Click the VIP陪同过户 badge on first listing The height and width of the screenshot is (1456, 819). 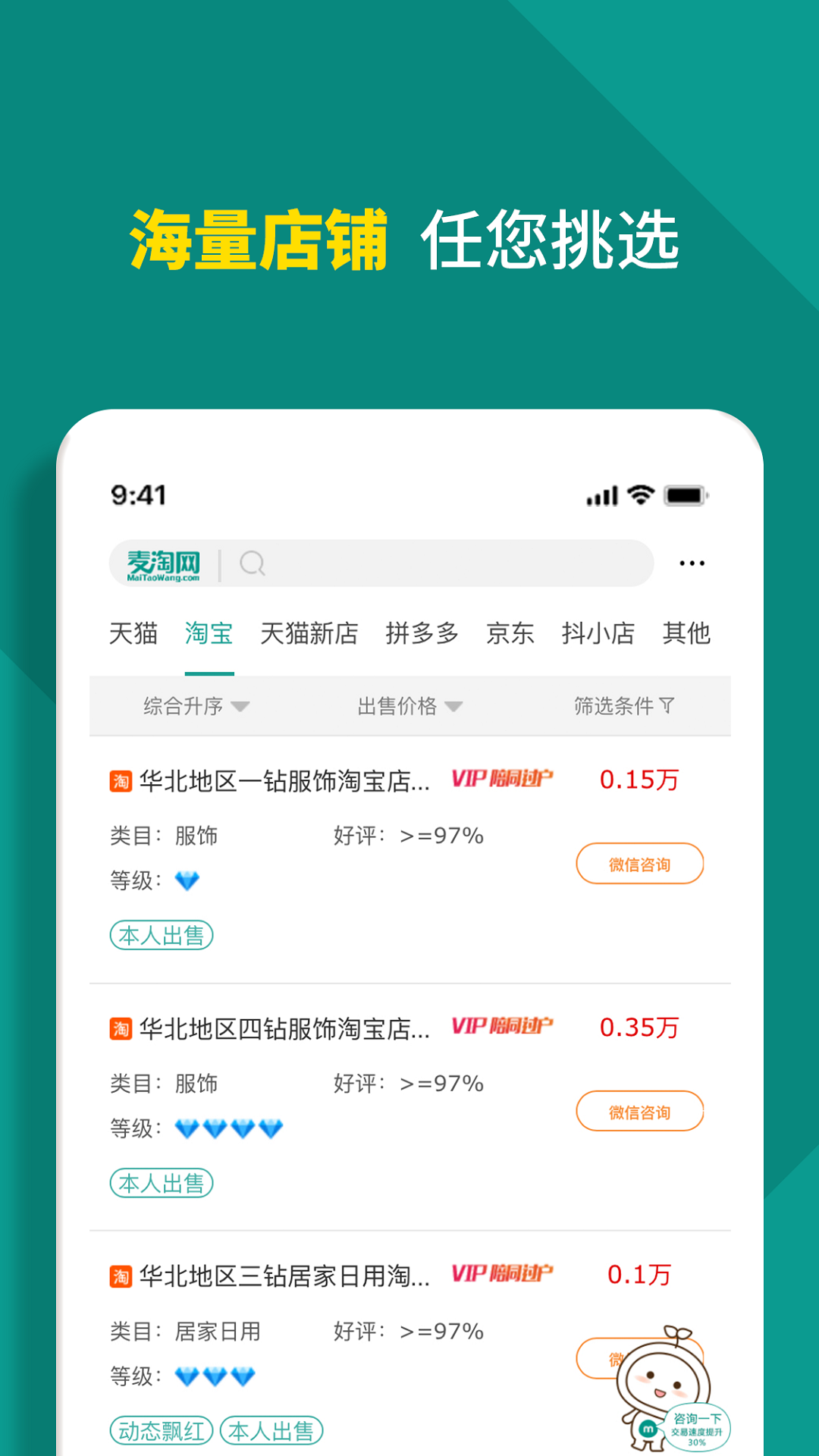[502, 778]
